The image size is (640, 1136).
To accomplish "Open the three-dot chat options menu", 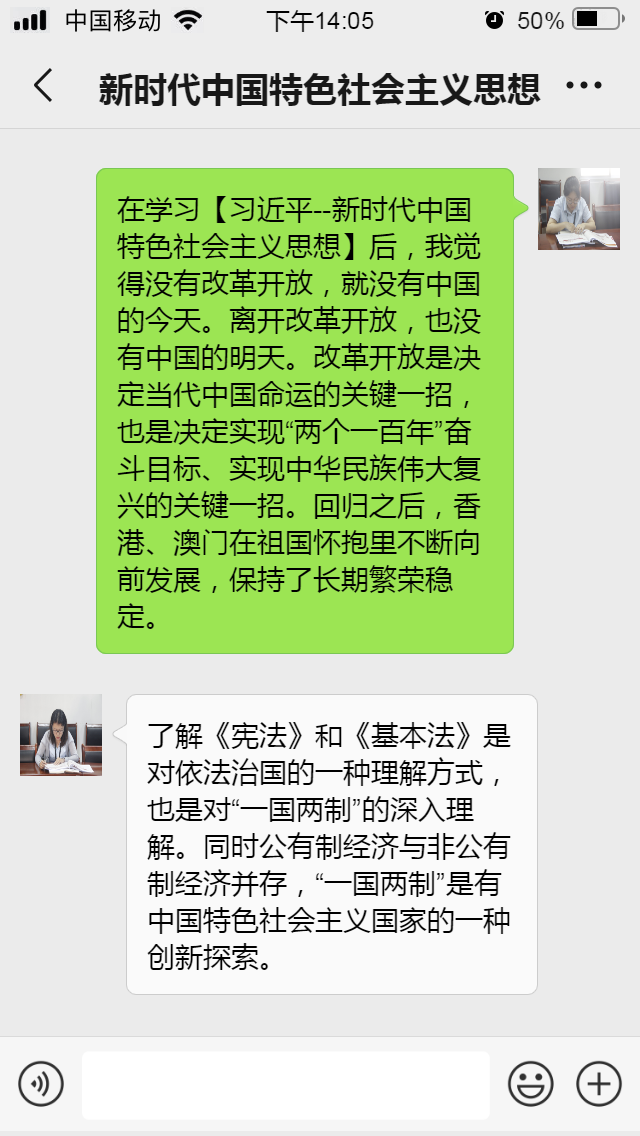I will [x=583, y=87].
